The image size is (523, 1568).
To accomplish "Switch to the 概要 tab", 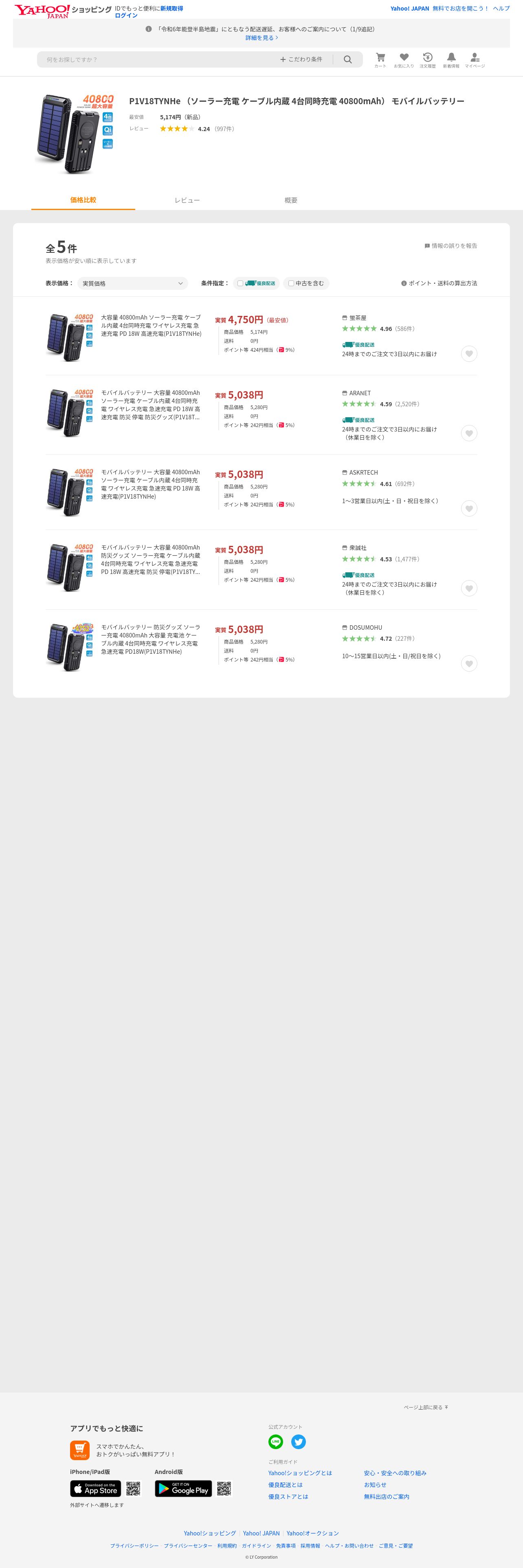I will pos(291,200).
